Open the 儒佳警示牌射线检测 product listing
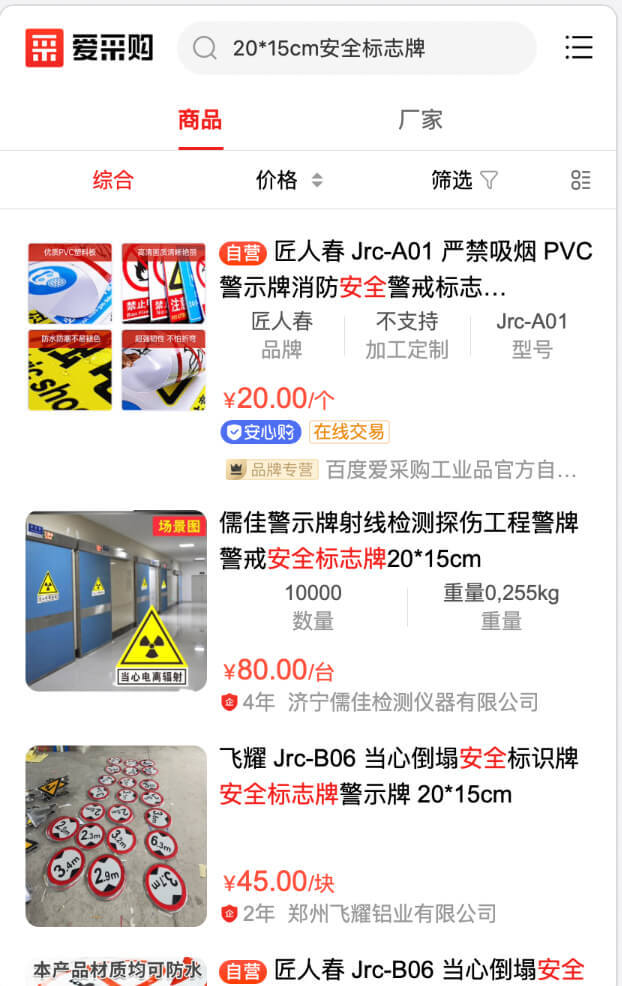Screen dimensions: 622x986 click(399, 540)
